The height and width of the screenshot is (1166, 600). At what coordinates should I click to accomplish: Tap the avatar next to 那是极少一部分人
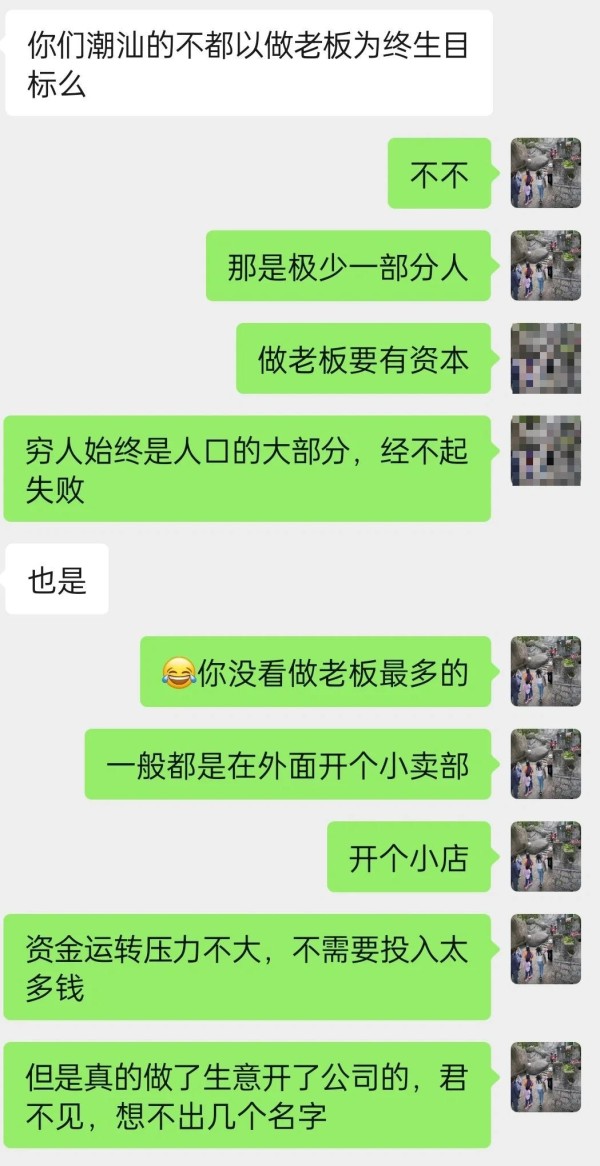pos(546,265)
